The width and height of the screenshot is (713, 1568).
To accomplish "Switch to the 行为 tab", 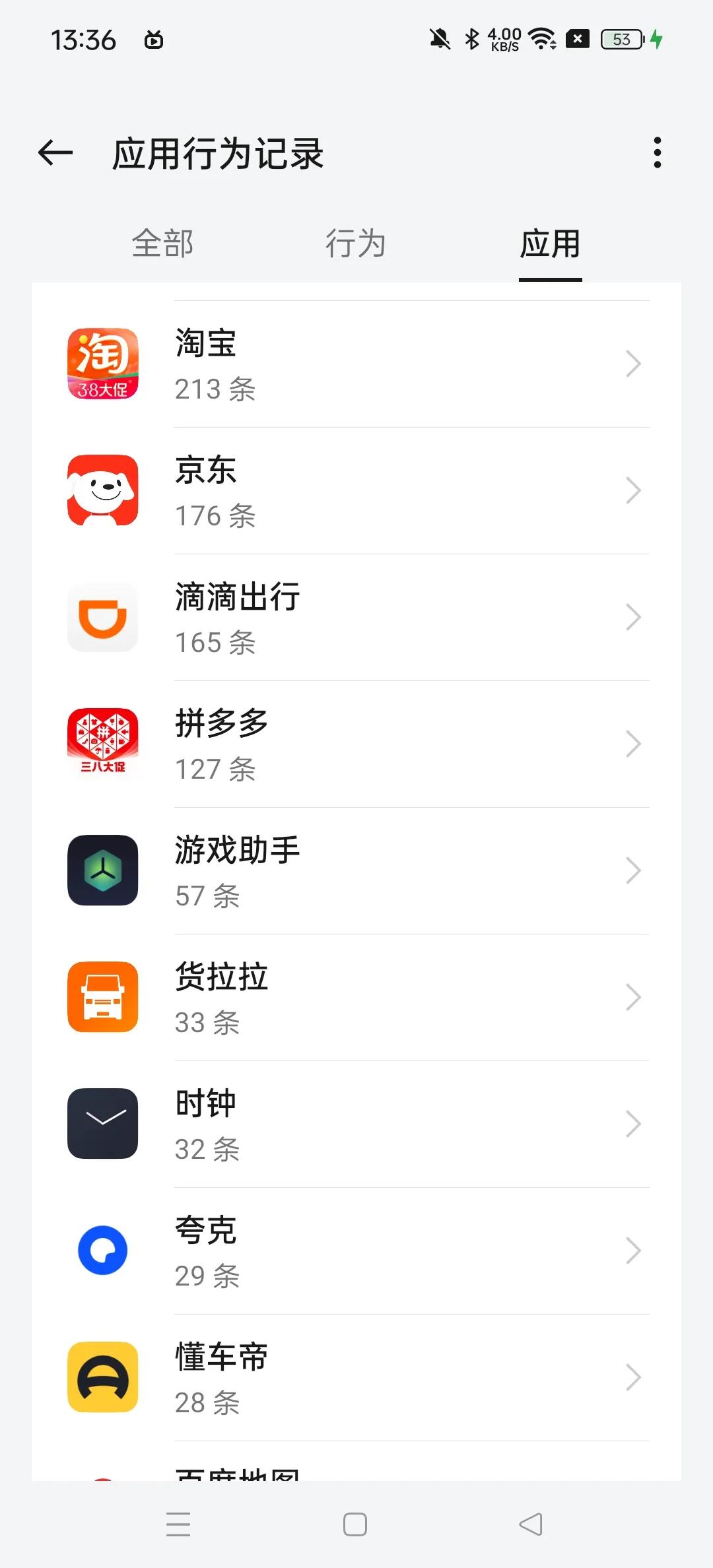I will pyautogui.click(x=356, y=244).
